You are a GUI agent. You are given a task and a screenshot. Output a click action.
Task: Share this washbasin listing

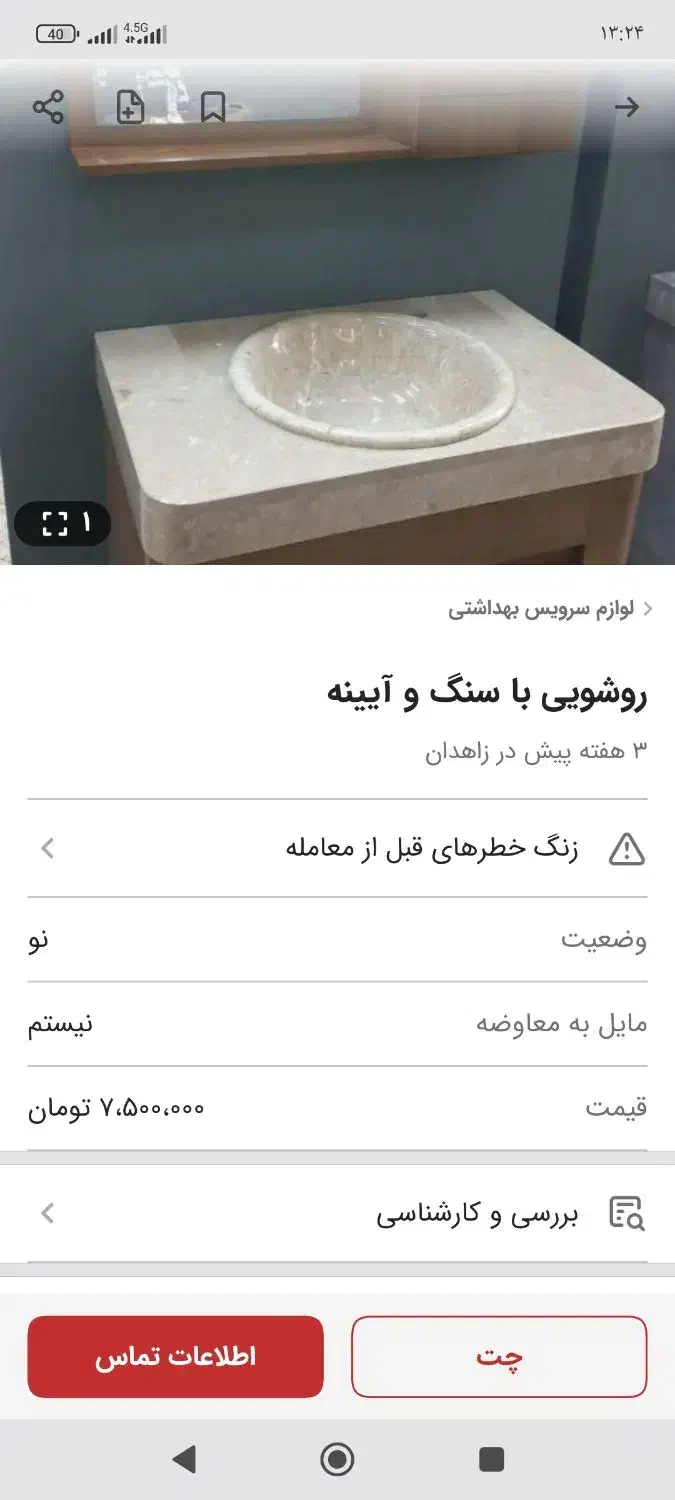(x=48, y=107)
